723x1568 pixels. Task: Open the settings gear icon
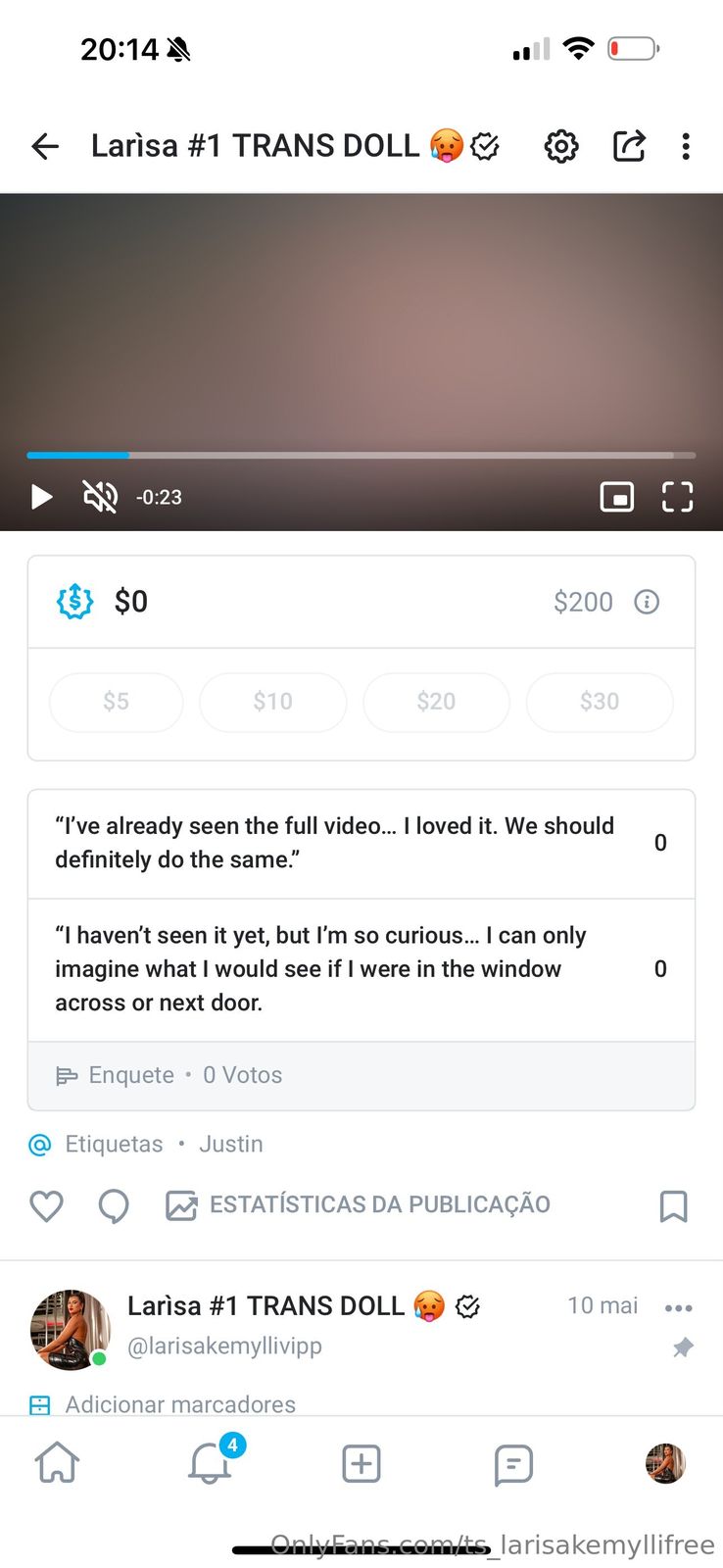561,147
